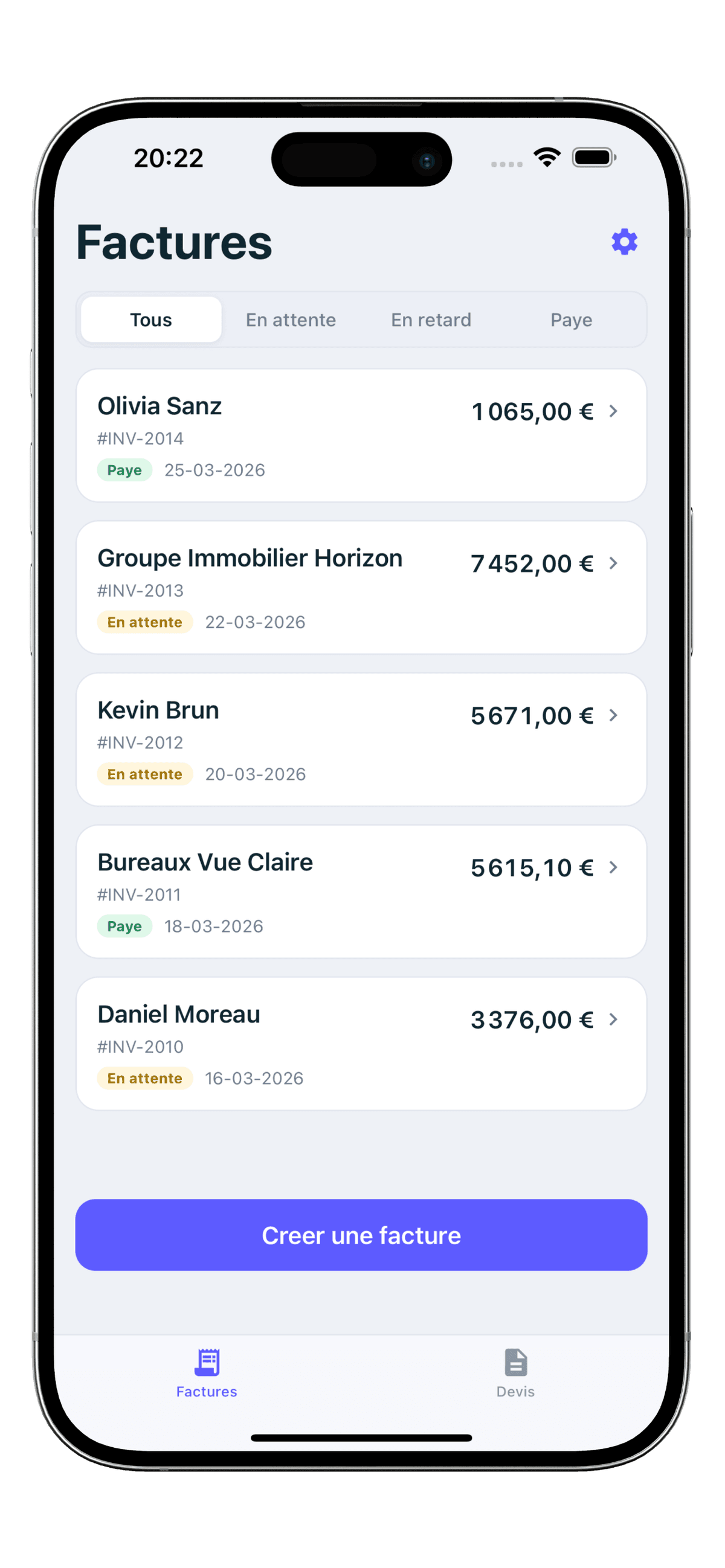Viewport: 725px width, 1568px height.
Task: Switch to the En attente filter
Action: click(x=291, y=320)
